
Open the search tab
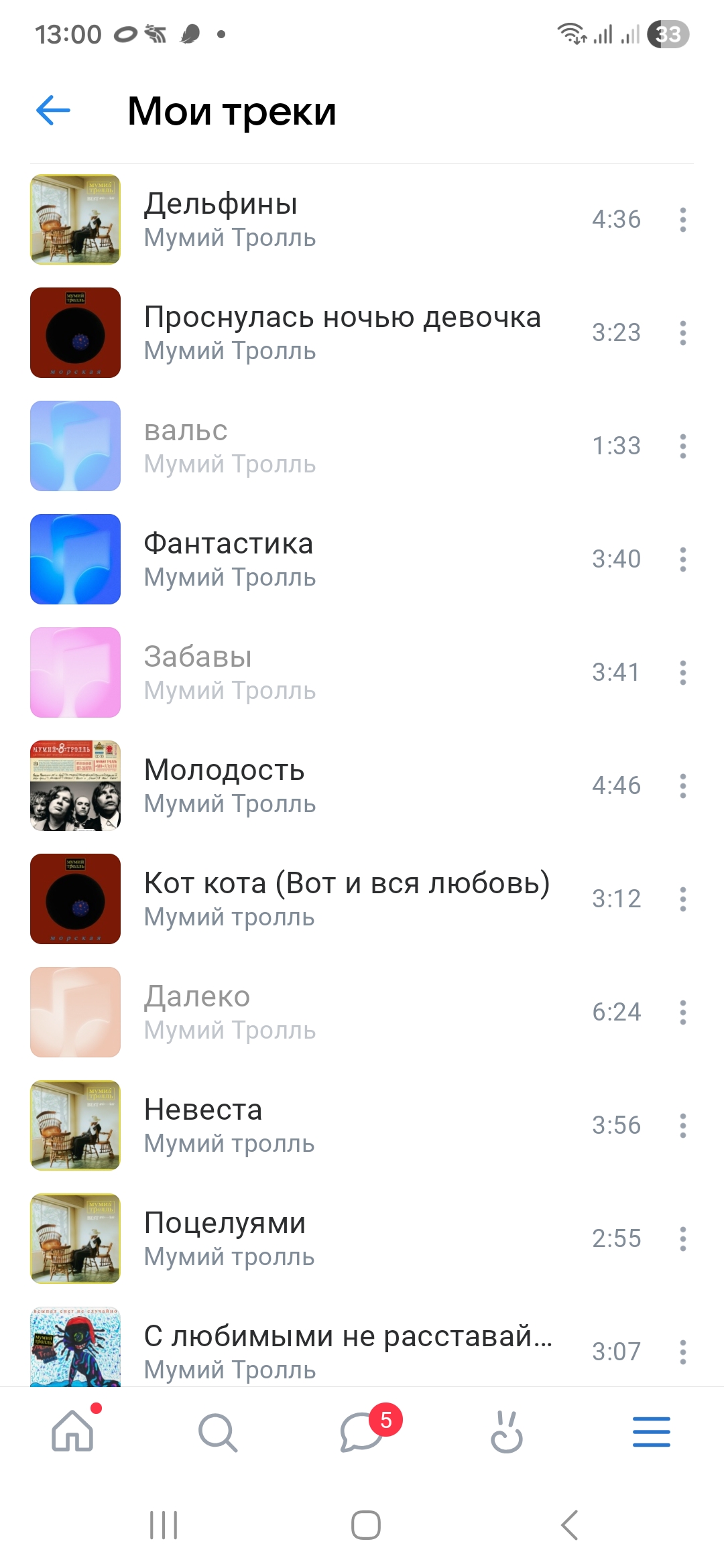tap(218, 1433)
